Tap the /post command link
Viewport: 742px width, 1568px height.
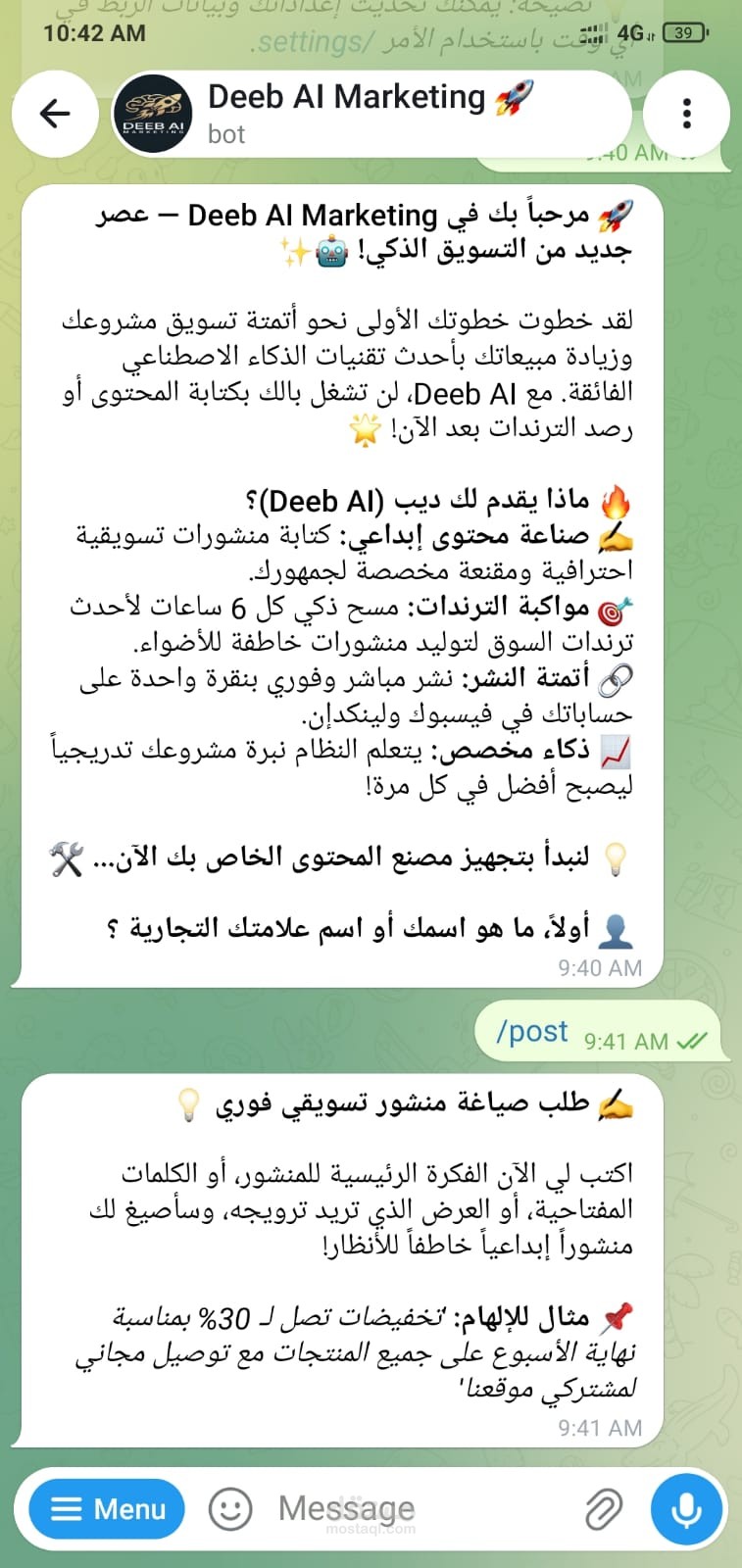[x=532, y=1032]
